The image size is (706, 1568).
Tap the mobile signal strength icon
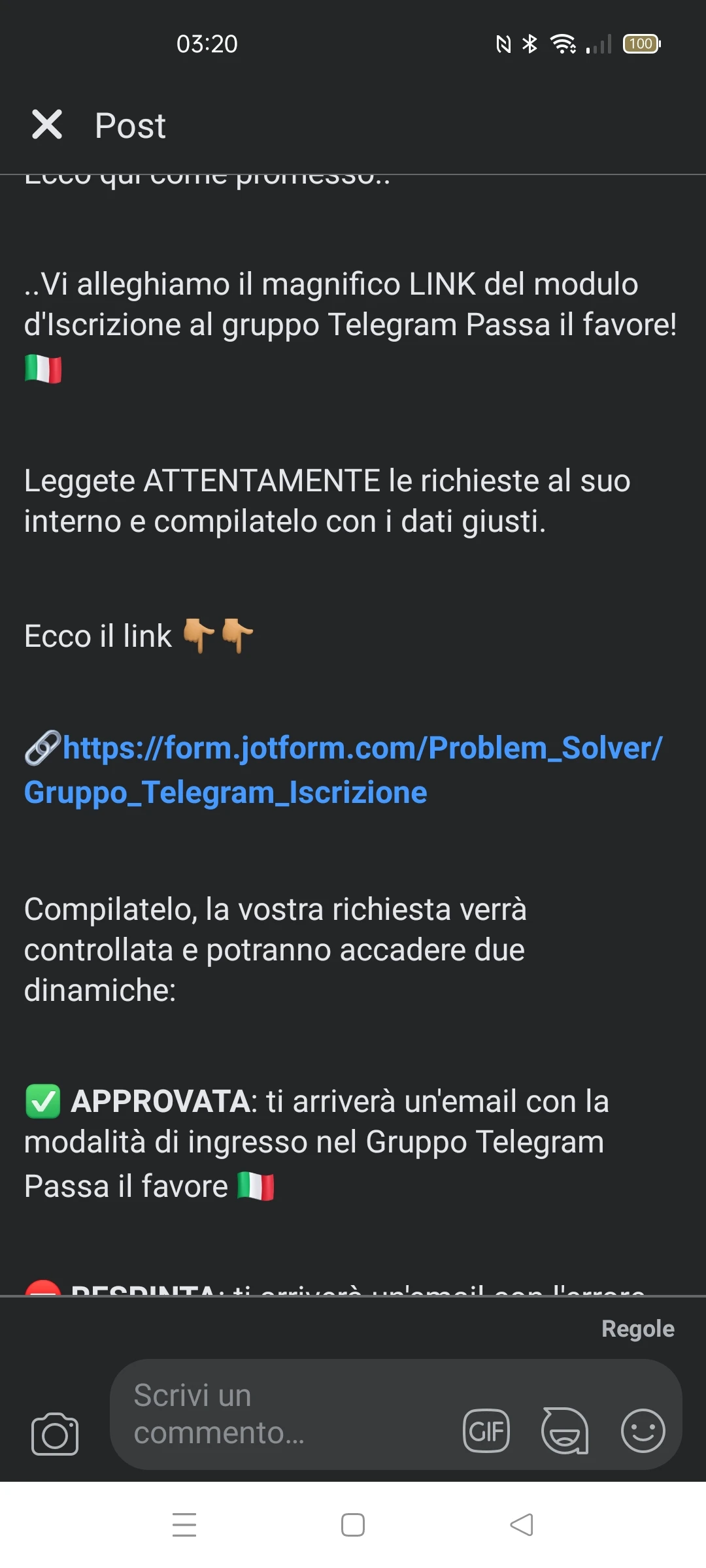pyautogui.click(x=599, y=43)
